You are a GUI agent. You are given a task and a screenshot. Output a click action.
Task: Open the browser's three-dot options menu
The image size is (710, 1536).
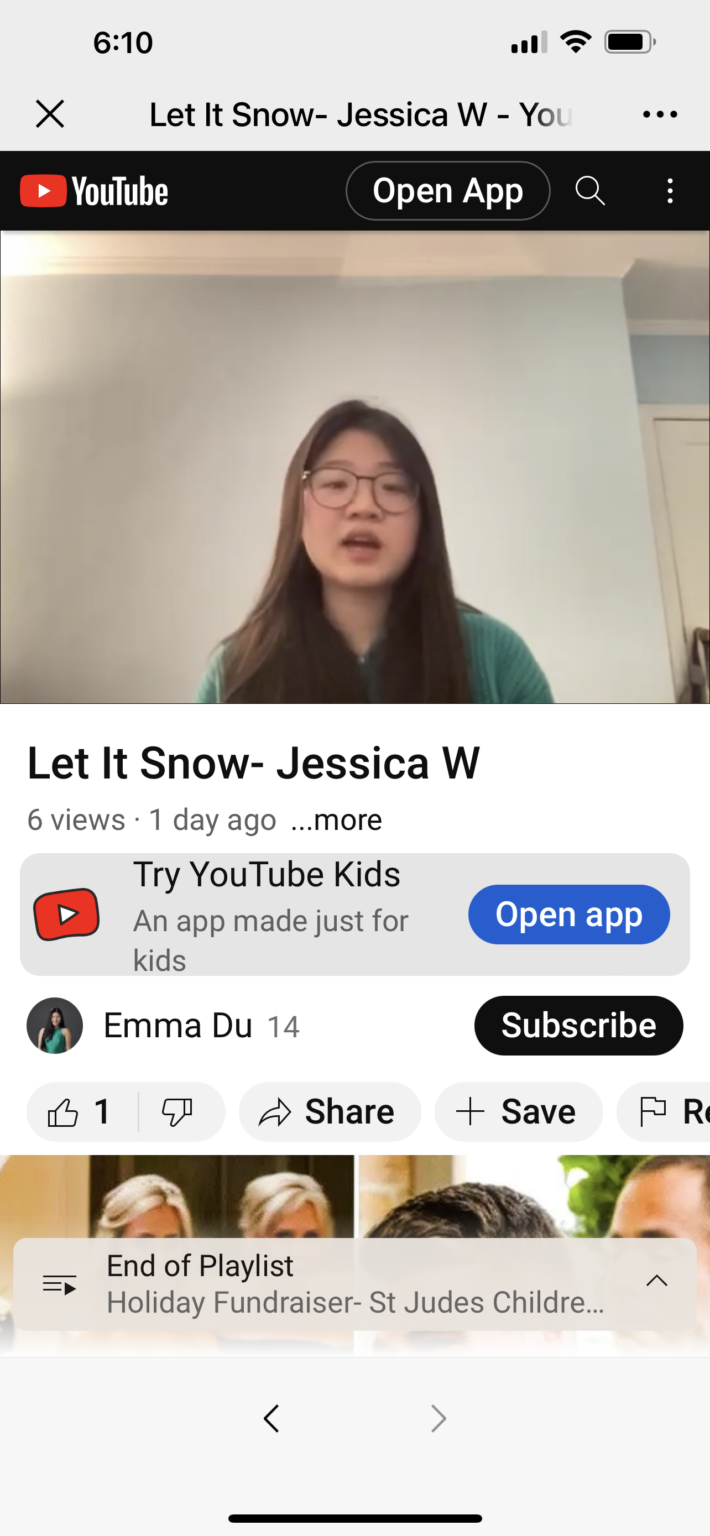point(660,115)
